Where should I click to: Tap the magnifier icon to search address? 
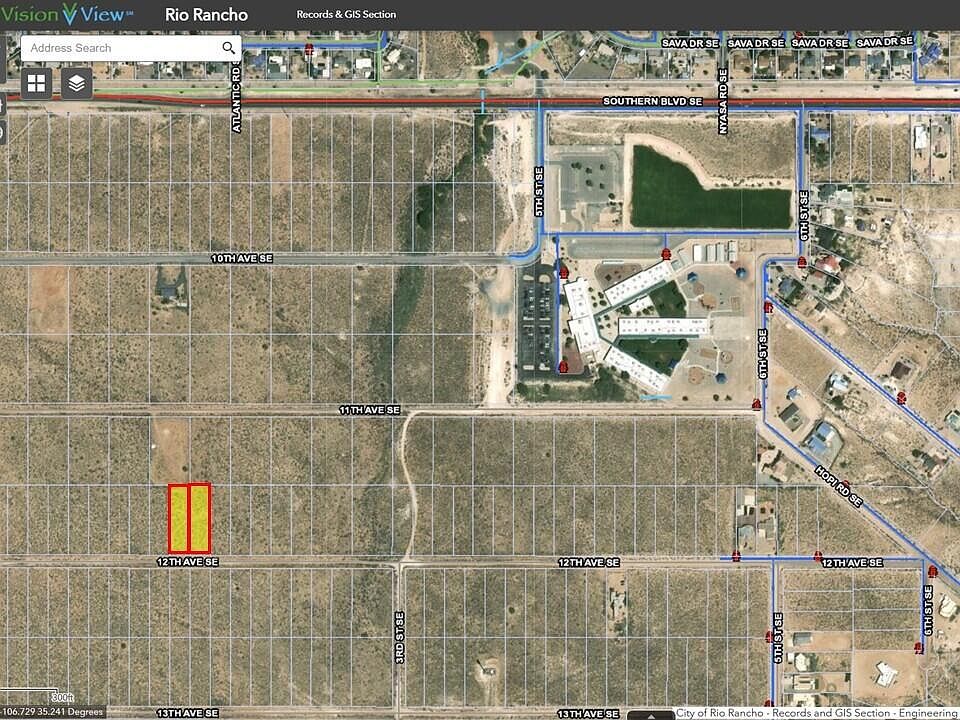click(229, 48)
